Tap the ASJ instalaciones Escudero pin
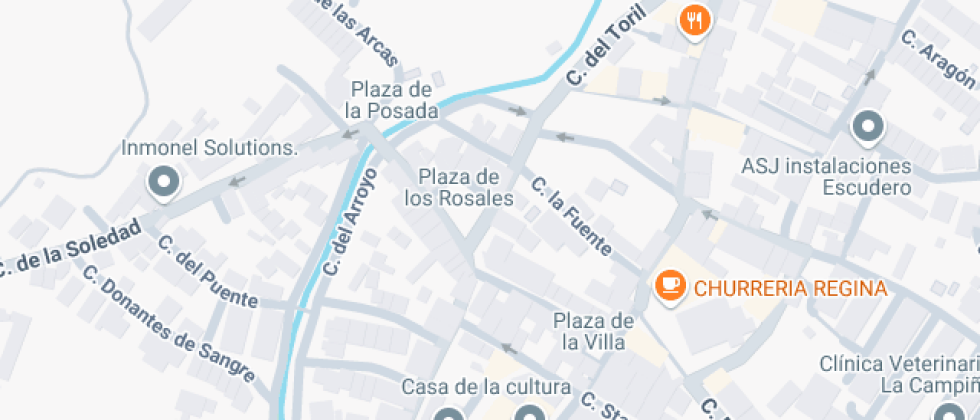This screenshot has height=420, width=980. pos(868,128)
